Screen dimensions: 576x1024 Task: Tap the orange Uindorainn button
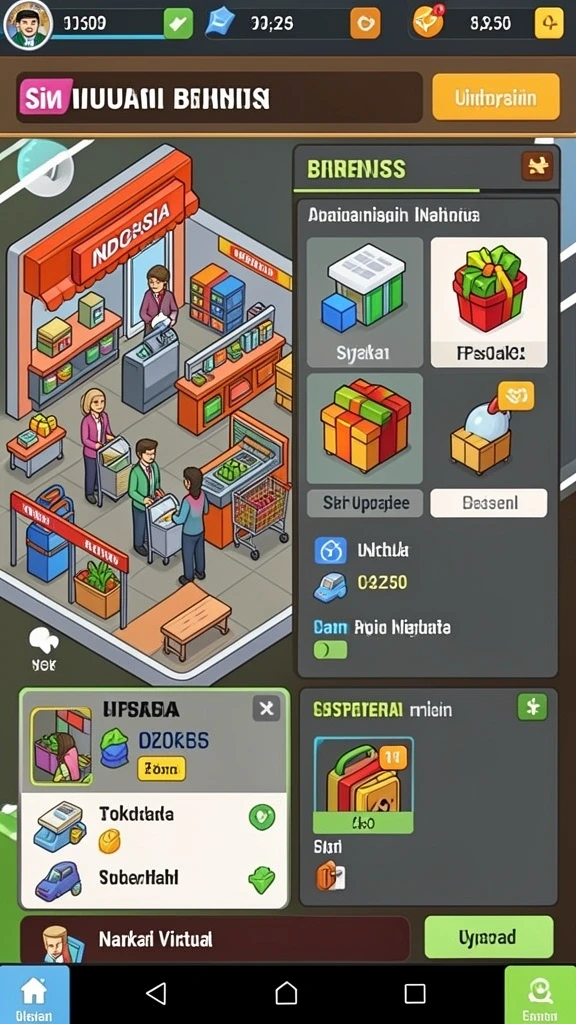click(x=496, y=97)
